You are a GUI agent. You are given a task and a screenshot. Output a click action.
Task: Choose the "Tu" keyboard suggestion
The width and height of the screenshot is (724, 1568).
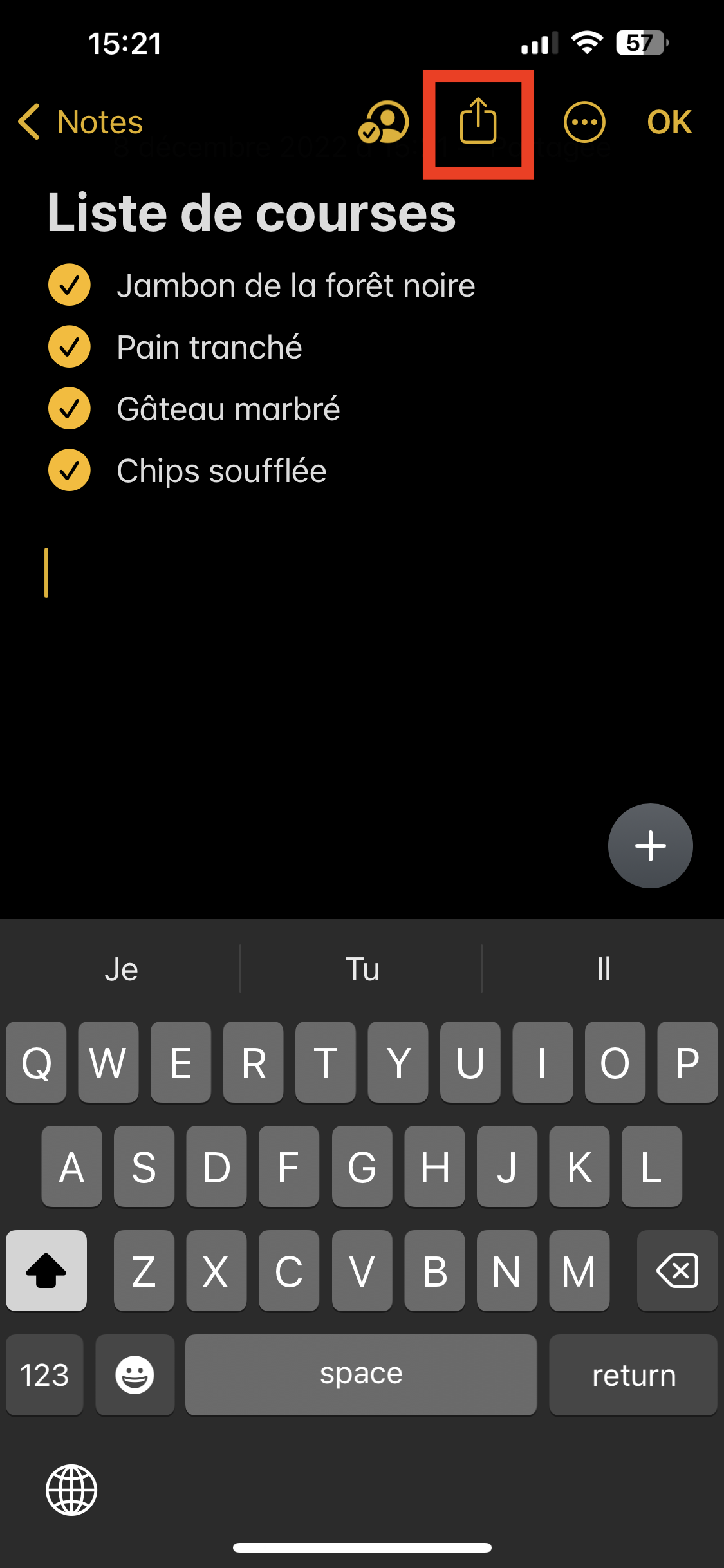click(362, 969)
